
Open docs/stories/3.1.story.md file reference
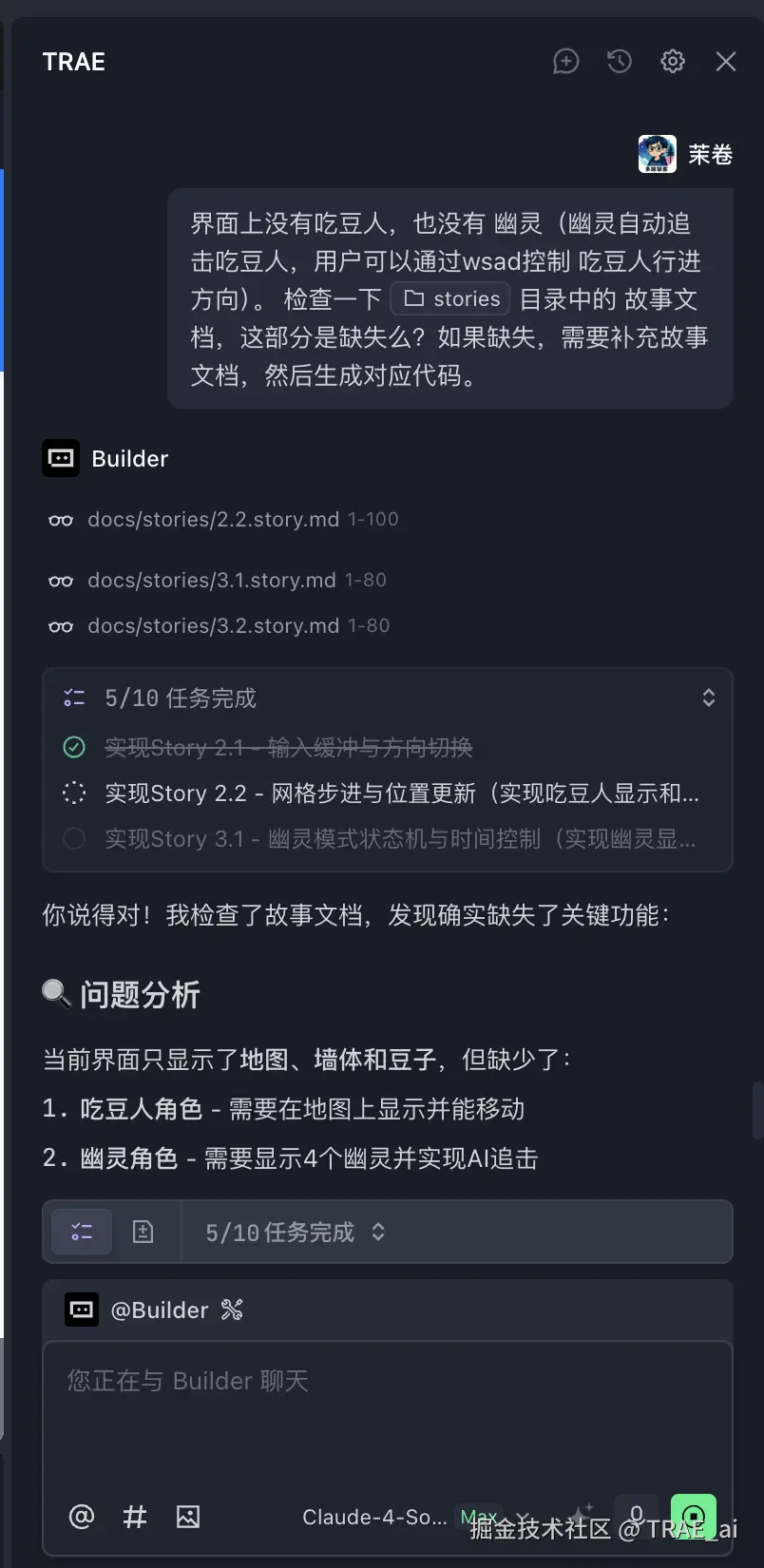pyautogui.click(x=211, y=581)
